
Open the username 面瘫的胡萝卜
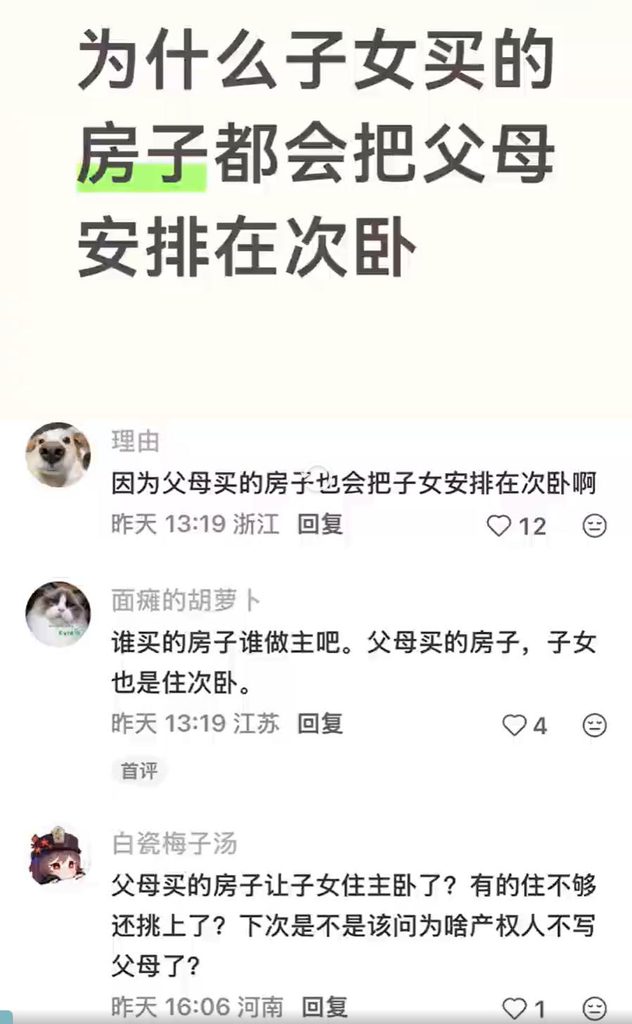186,600
